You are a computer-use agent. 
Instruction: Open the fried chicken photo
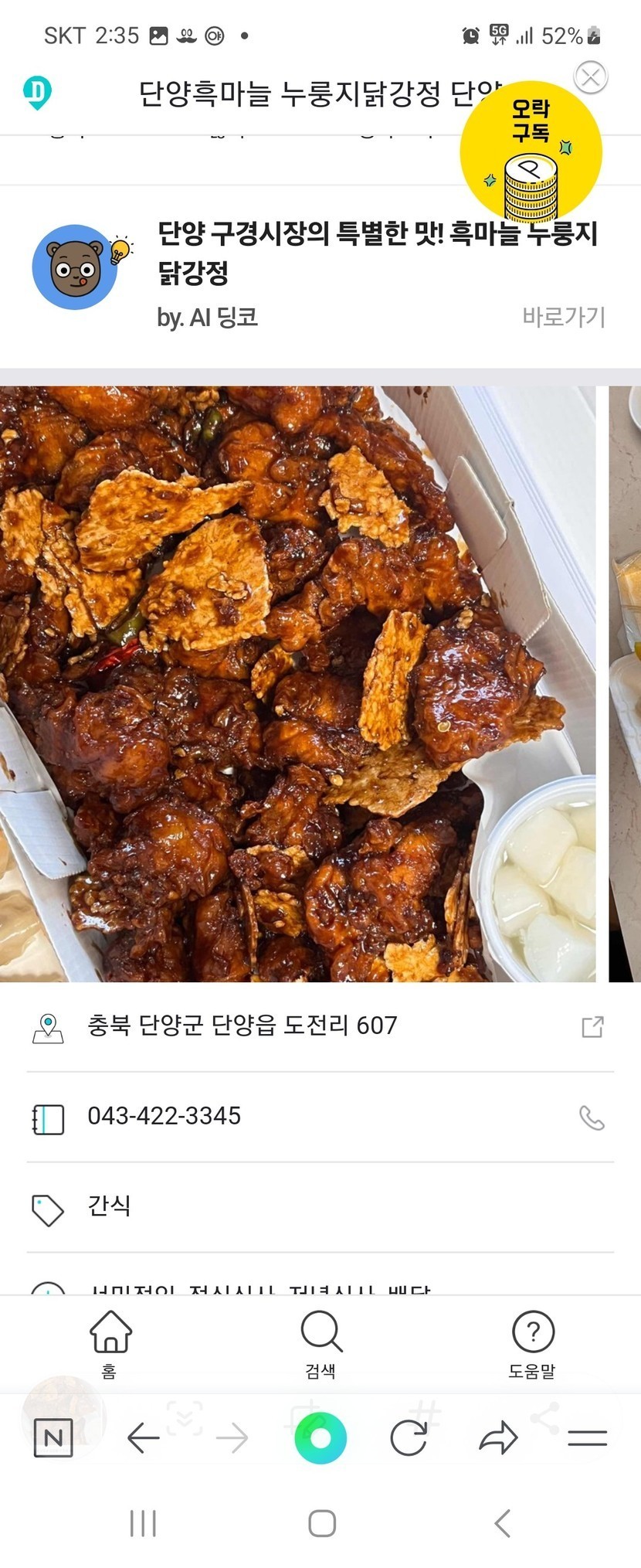297,684
